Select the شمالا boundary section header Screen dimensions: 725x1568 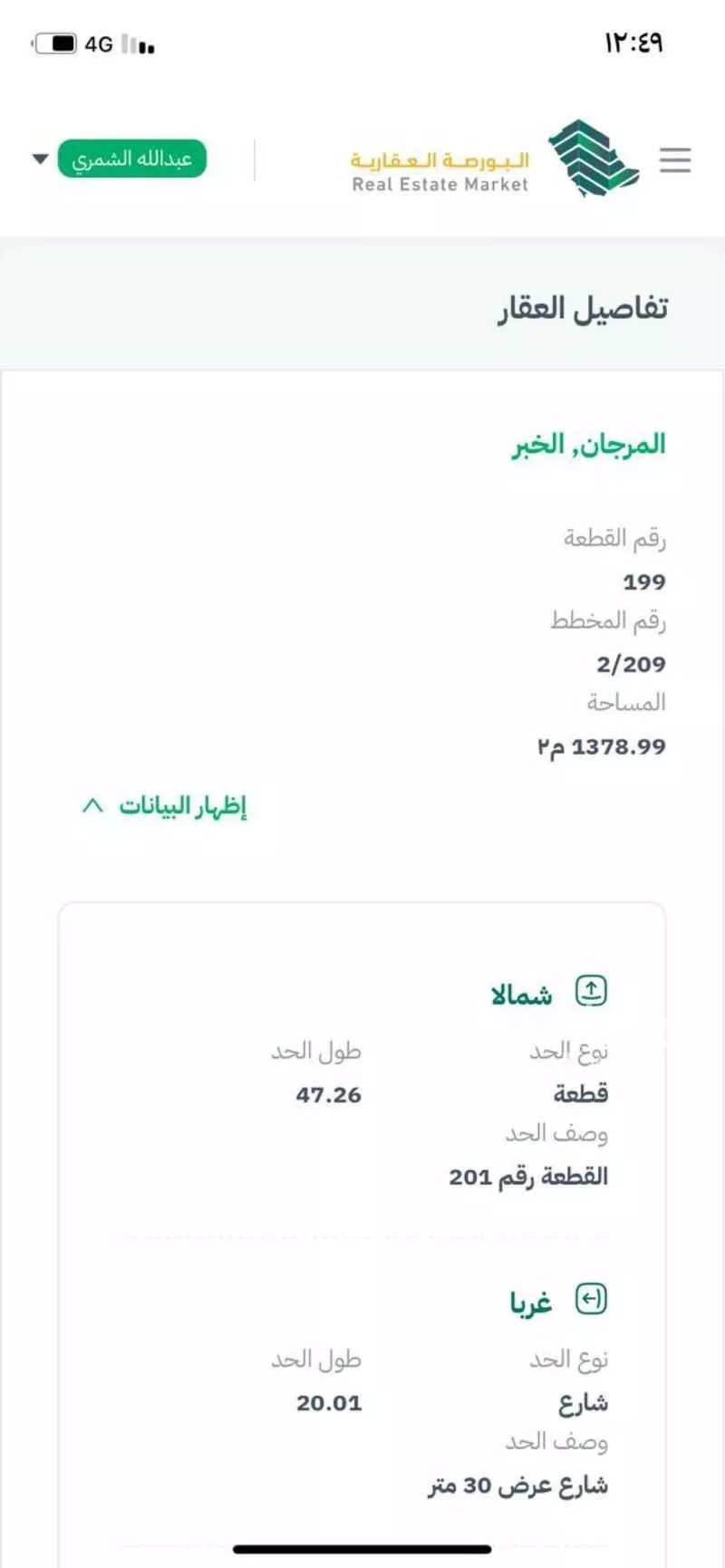(521, 995)
